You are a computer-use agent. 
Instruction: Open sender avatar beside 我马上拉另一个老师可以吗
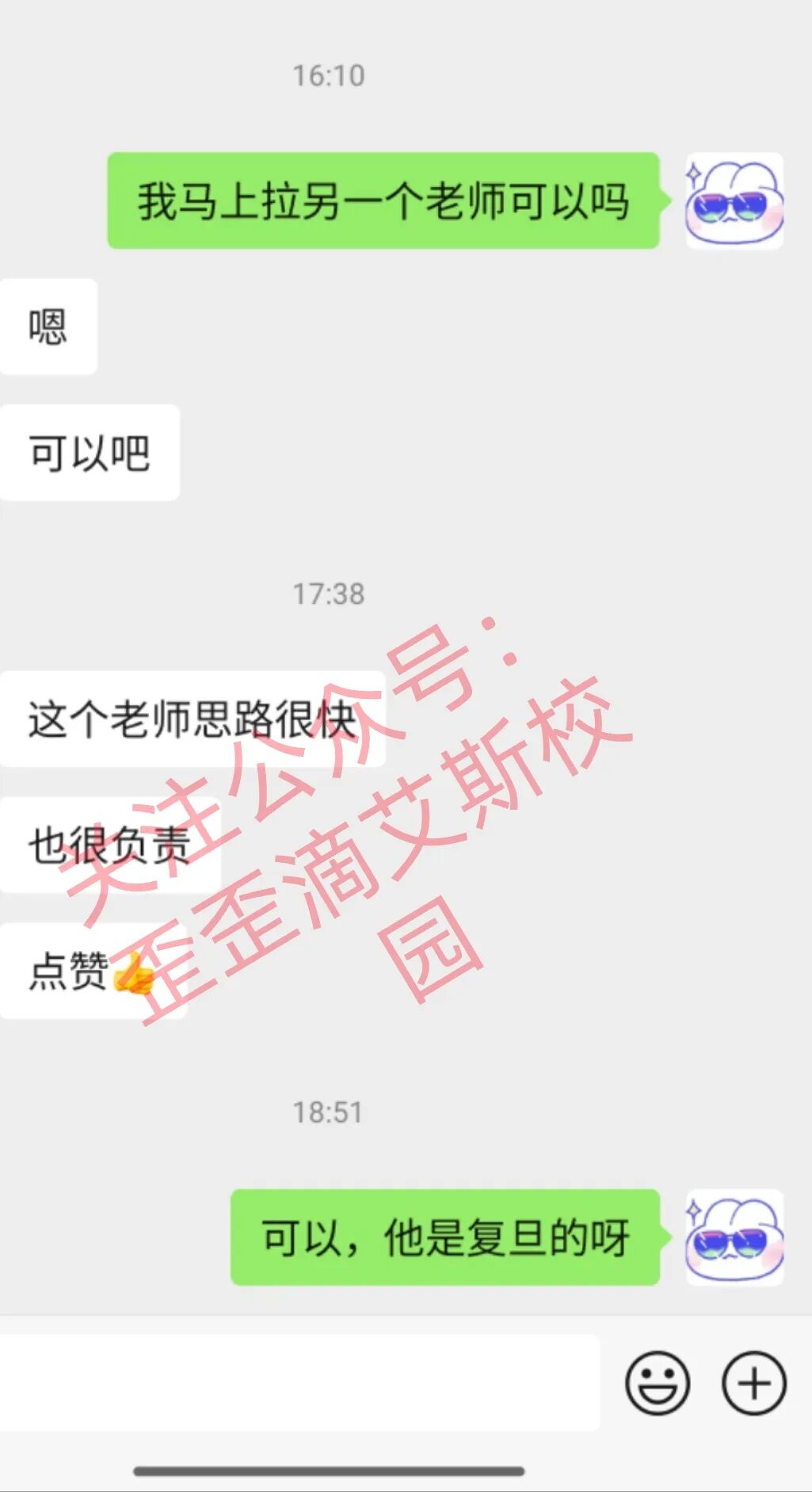pyautogui.click(x=734, y=201)
